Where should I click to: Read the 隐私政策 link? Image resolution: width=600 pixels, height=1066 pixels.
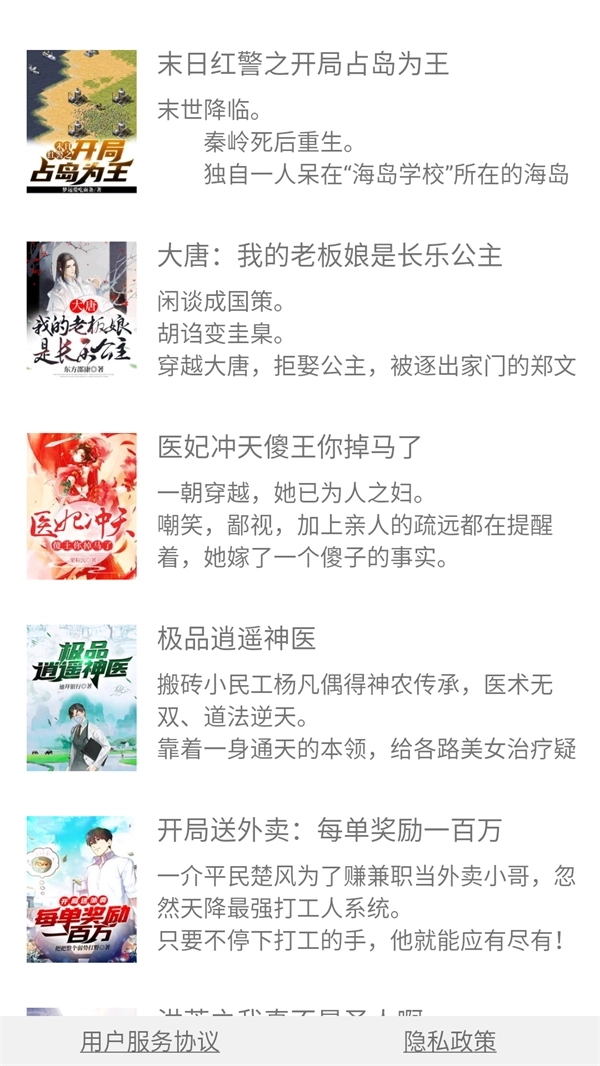tap(450, 1041)
